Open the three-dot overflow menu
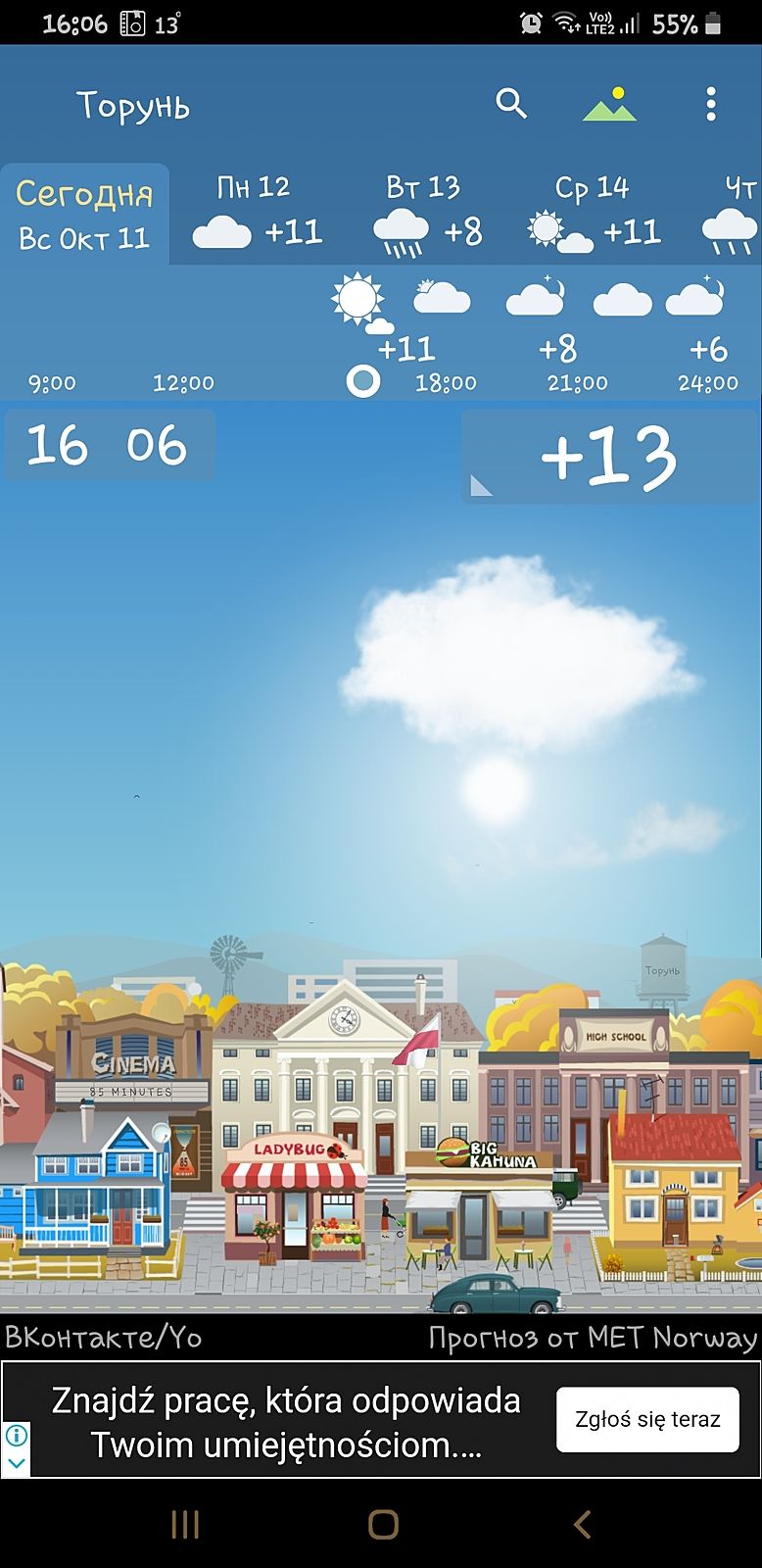The image size is (762, 1568). 711,104
